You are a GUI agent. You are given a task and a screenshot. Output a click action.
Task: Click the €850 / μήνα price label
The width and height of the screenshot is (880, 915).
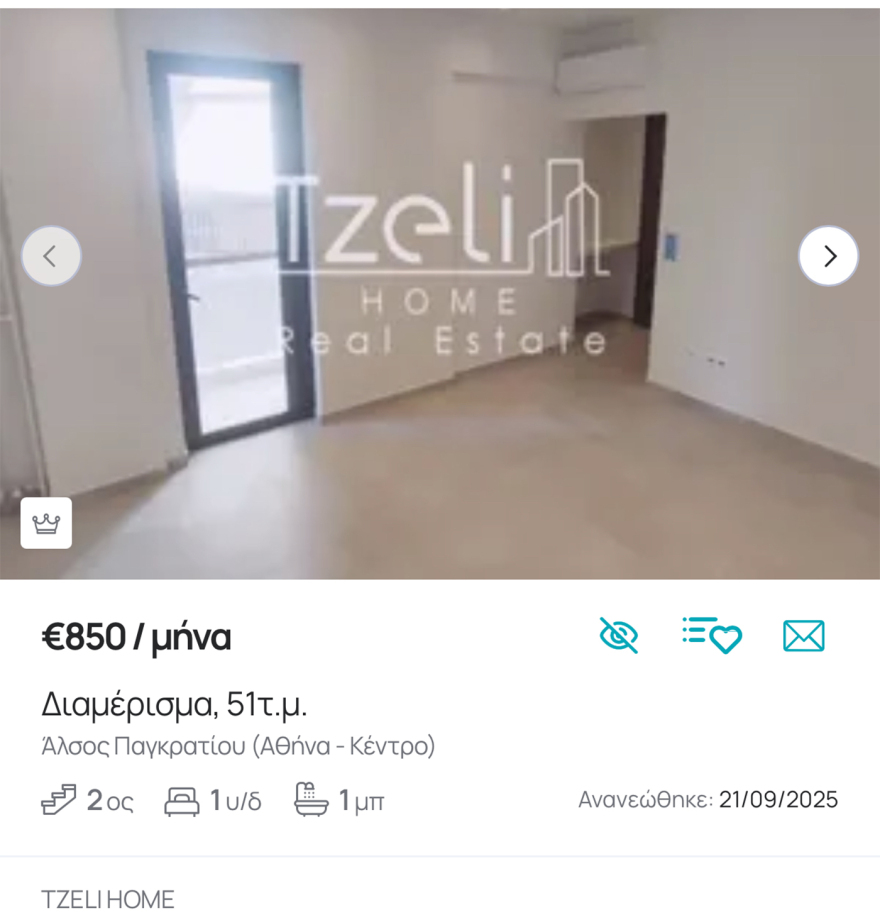(137, 636)
